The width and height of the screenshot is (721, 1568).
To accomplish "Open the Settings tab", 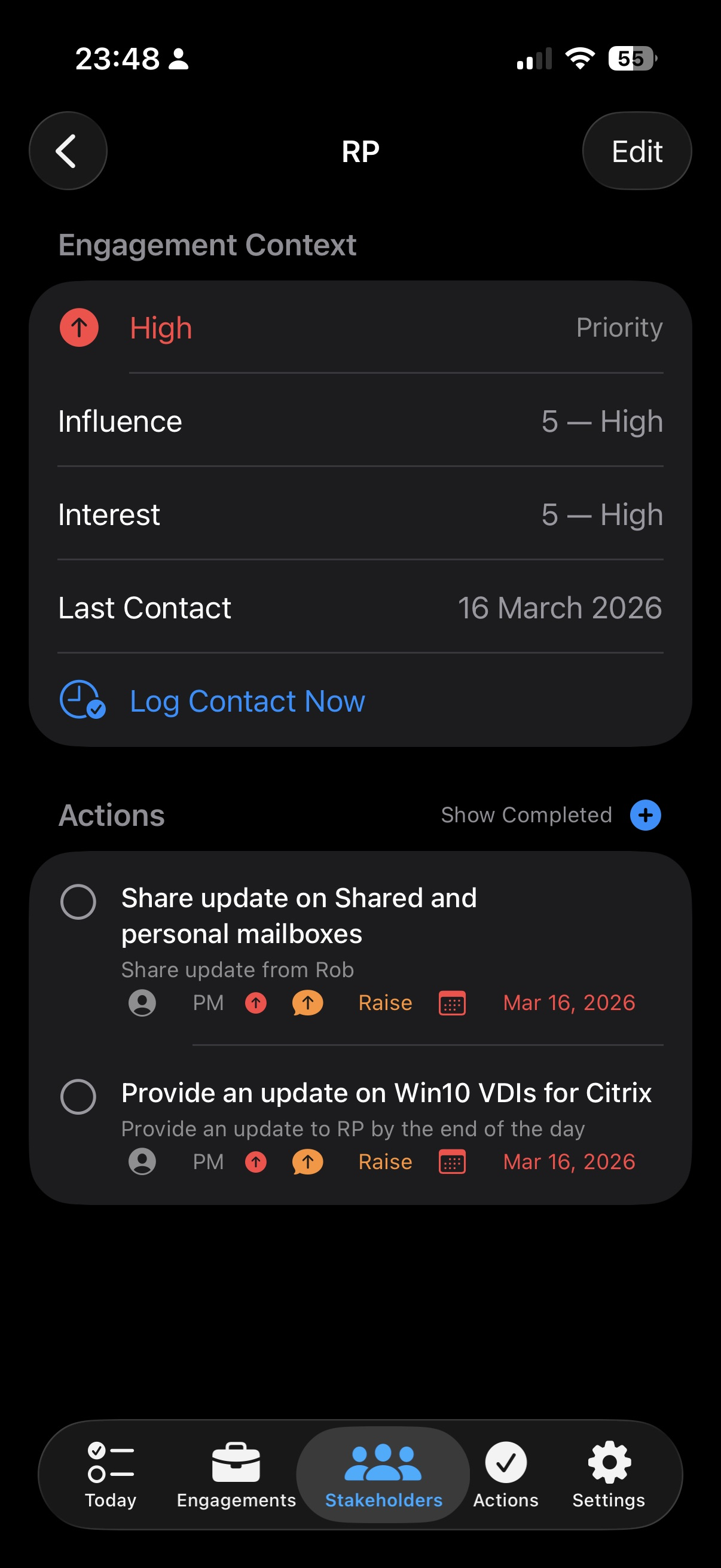I will pos(609,1474).
